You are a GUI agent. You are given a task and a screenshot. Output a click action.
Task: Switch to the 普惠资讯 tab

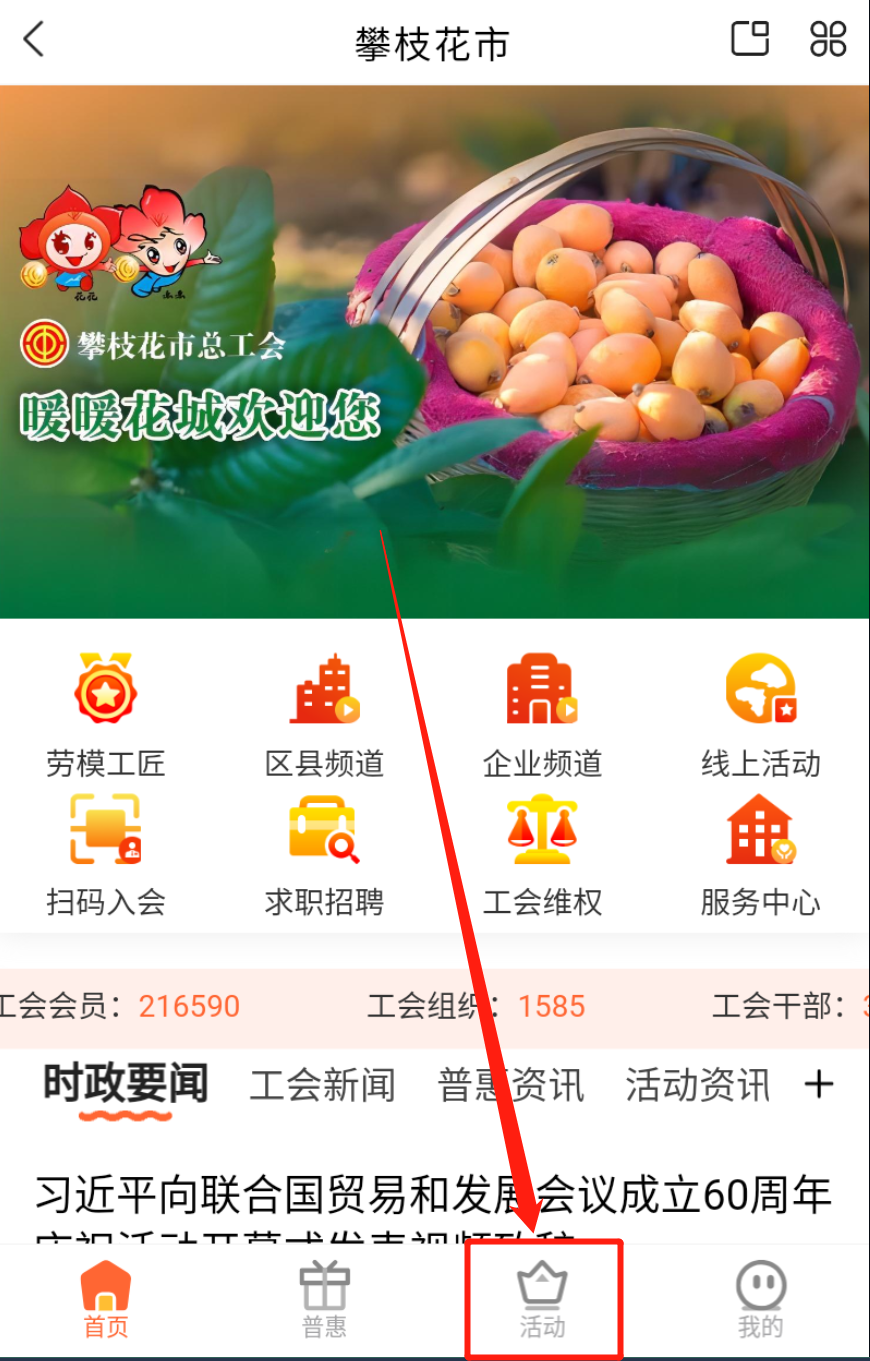click(510, 1085)
